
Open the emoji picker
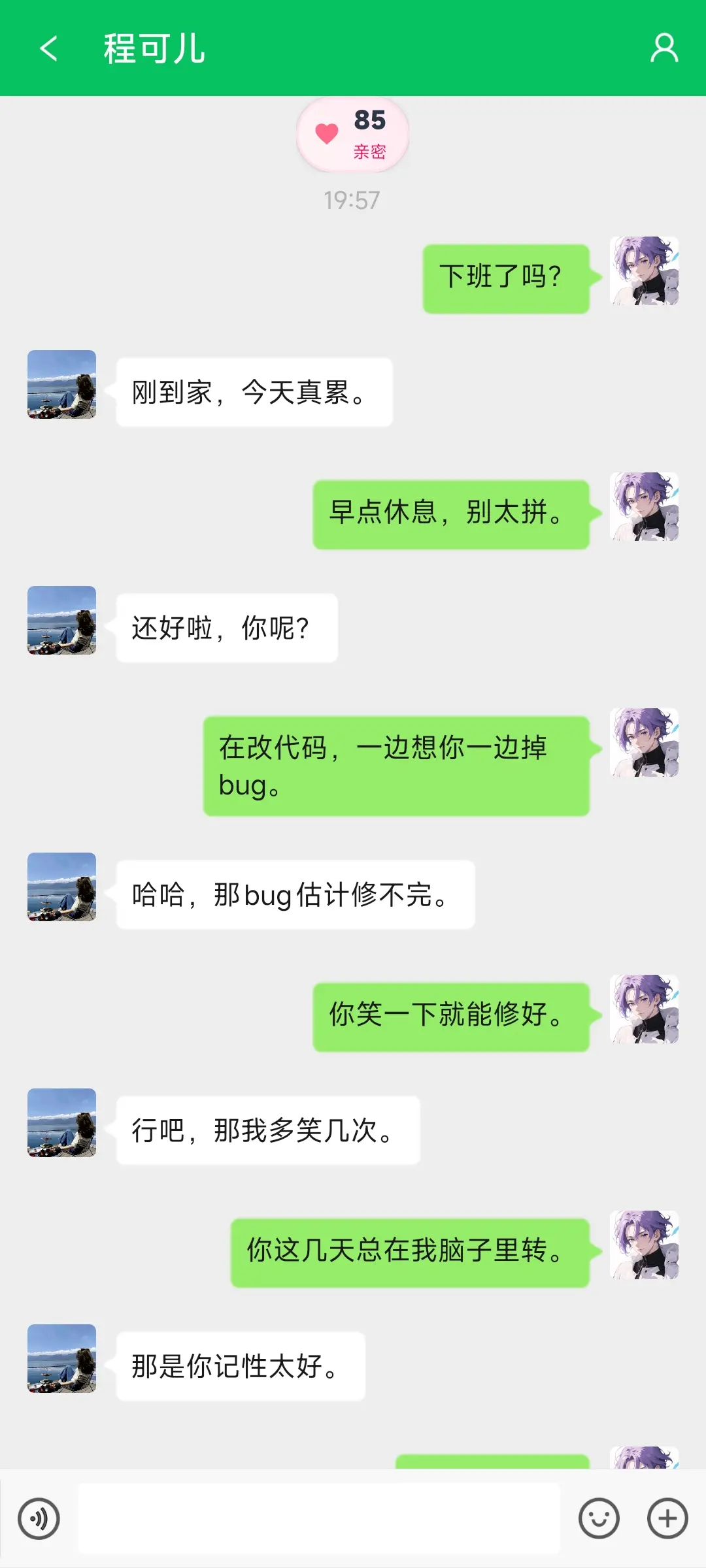[599, 1518]
